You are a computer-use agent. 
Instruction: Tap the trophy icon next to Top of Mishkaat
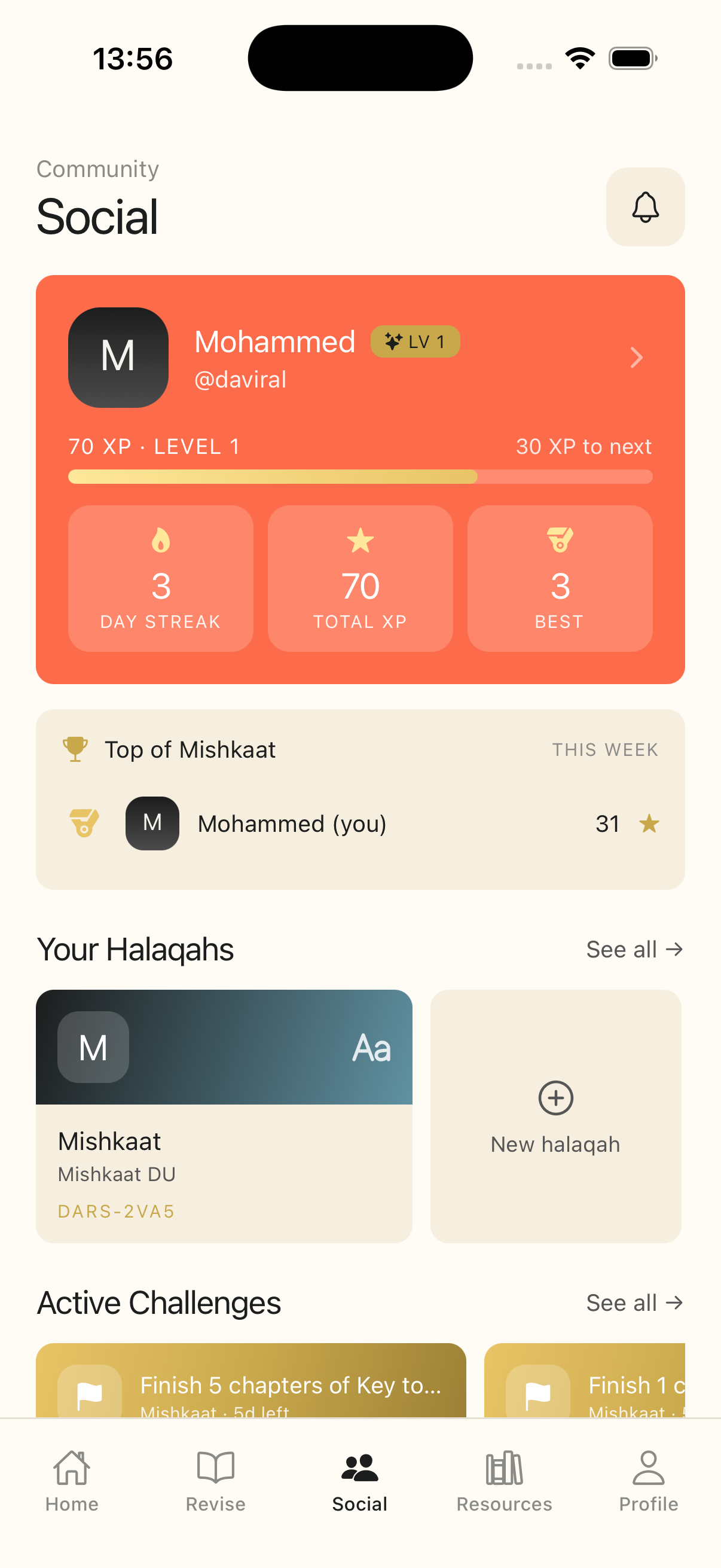pyautogui.click(x=75, y=749)
